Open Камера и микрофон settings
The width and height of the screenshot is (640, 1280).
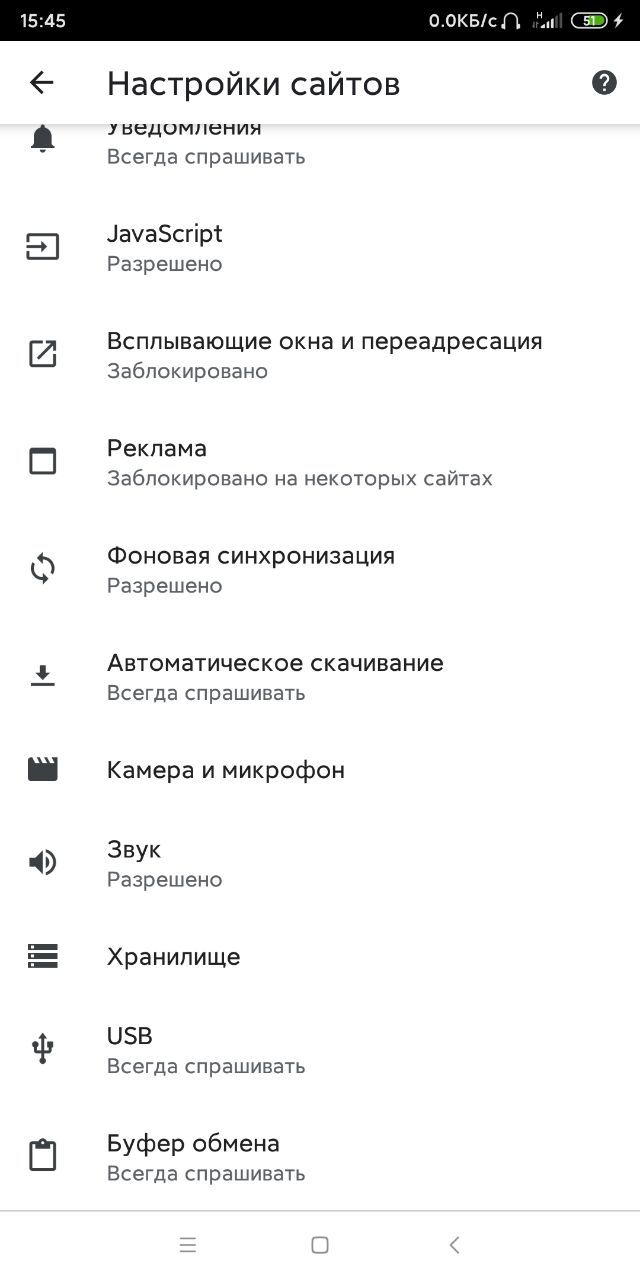click(x=320, y=769)
